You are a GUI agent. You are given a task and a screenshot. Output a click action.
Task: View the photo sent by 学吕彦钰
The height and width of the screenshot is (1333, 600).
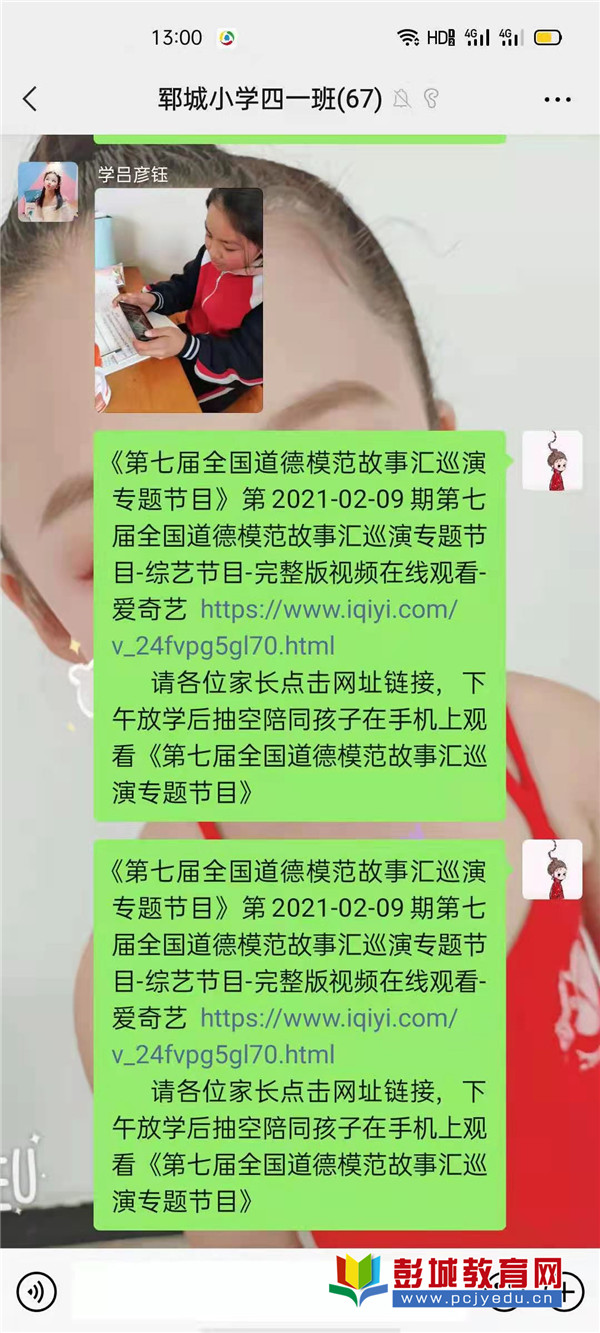point(179,300)
